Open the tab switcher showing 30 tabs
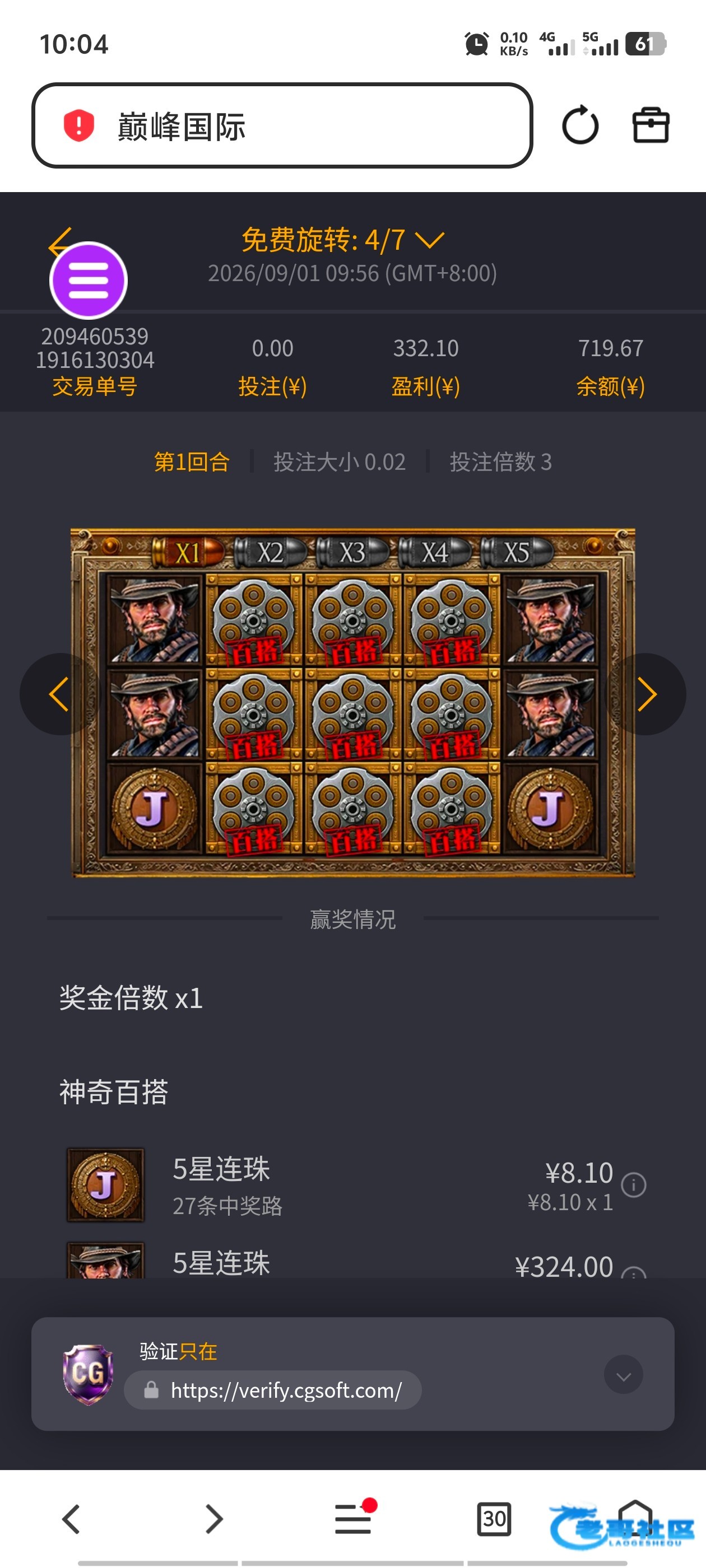Screen dimensions: 706x1568 494,1519
